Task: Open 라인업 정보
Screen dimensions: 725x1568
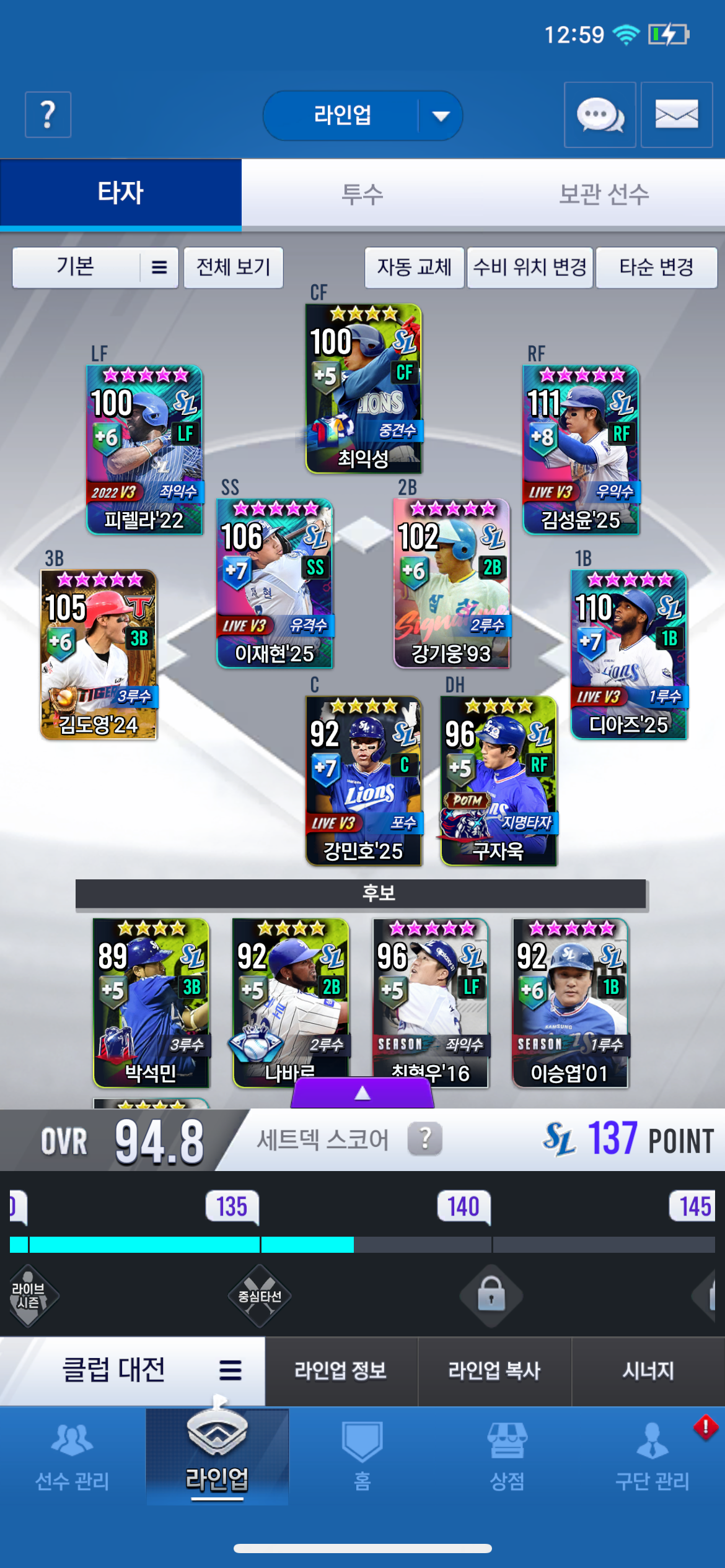Action: [341, 1370]
